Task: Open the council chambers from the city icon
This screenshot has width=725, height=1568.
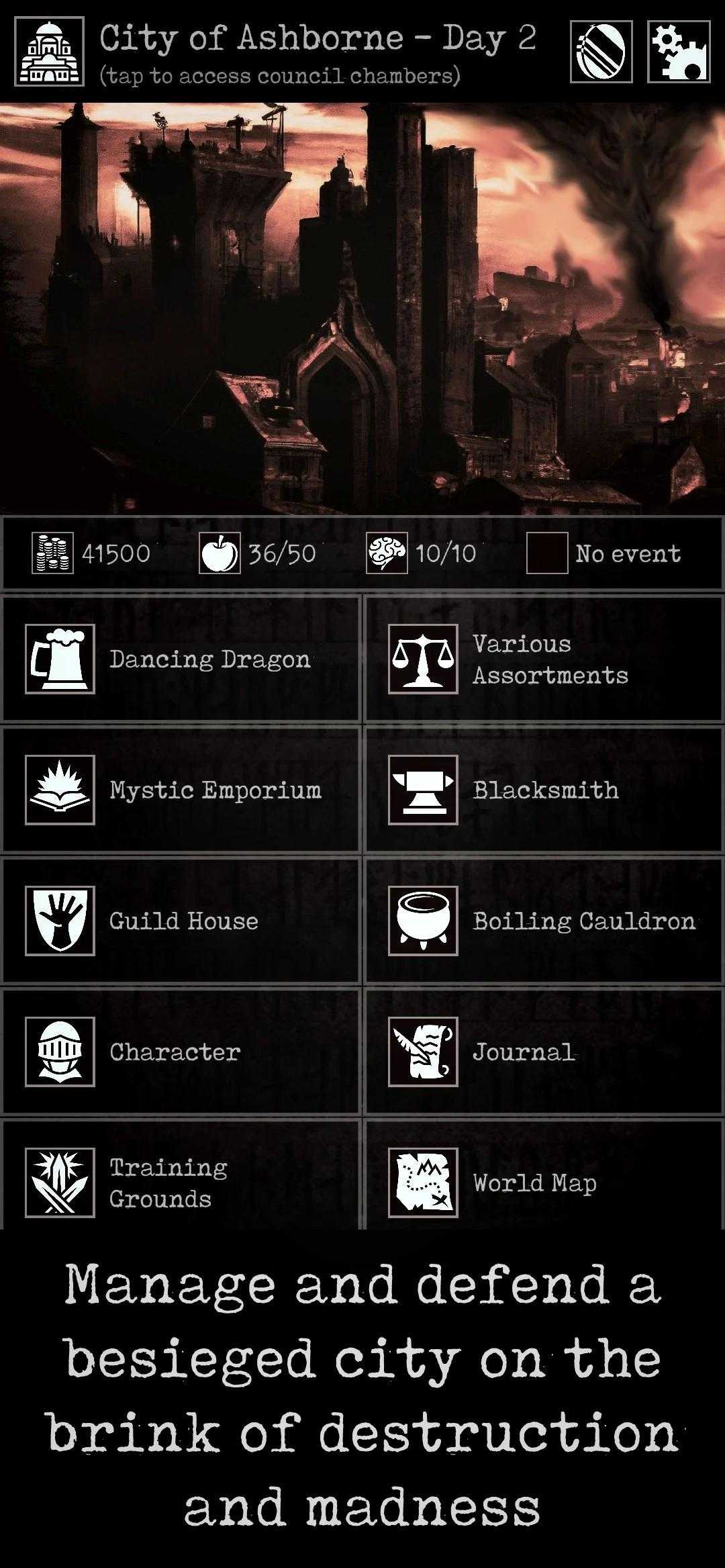Action: (x=49, y=52)
